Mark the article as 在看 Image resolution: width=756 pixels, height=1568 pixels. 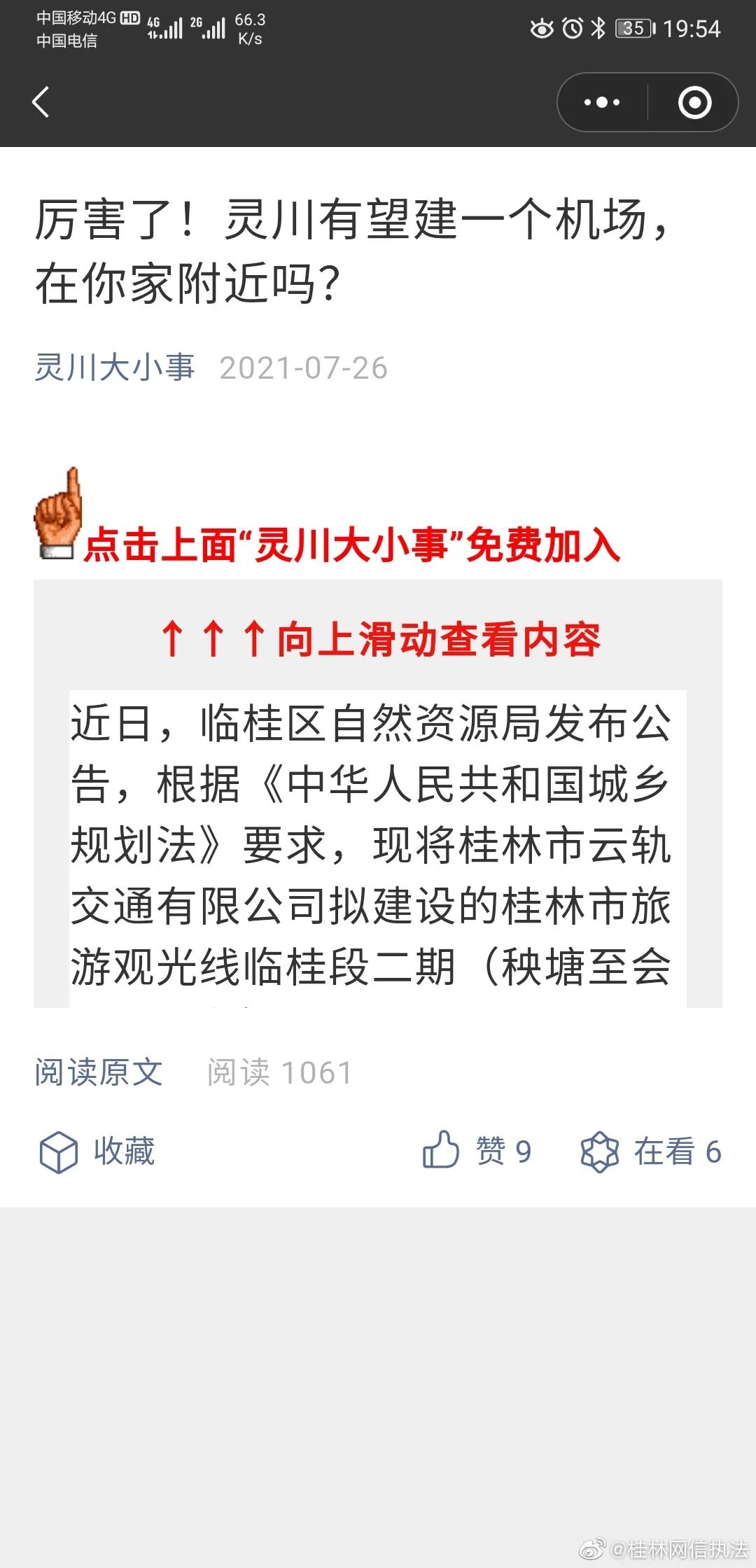(x=651, y=1151)
